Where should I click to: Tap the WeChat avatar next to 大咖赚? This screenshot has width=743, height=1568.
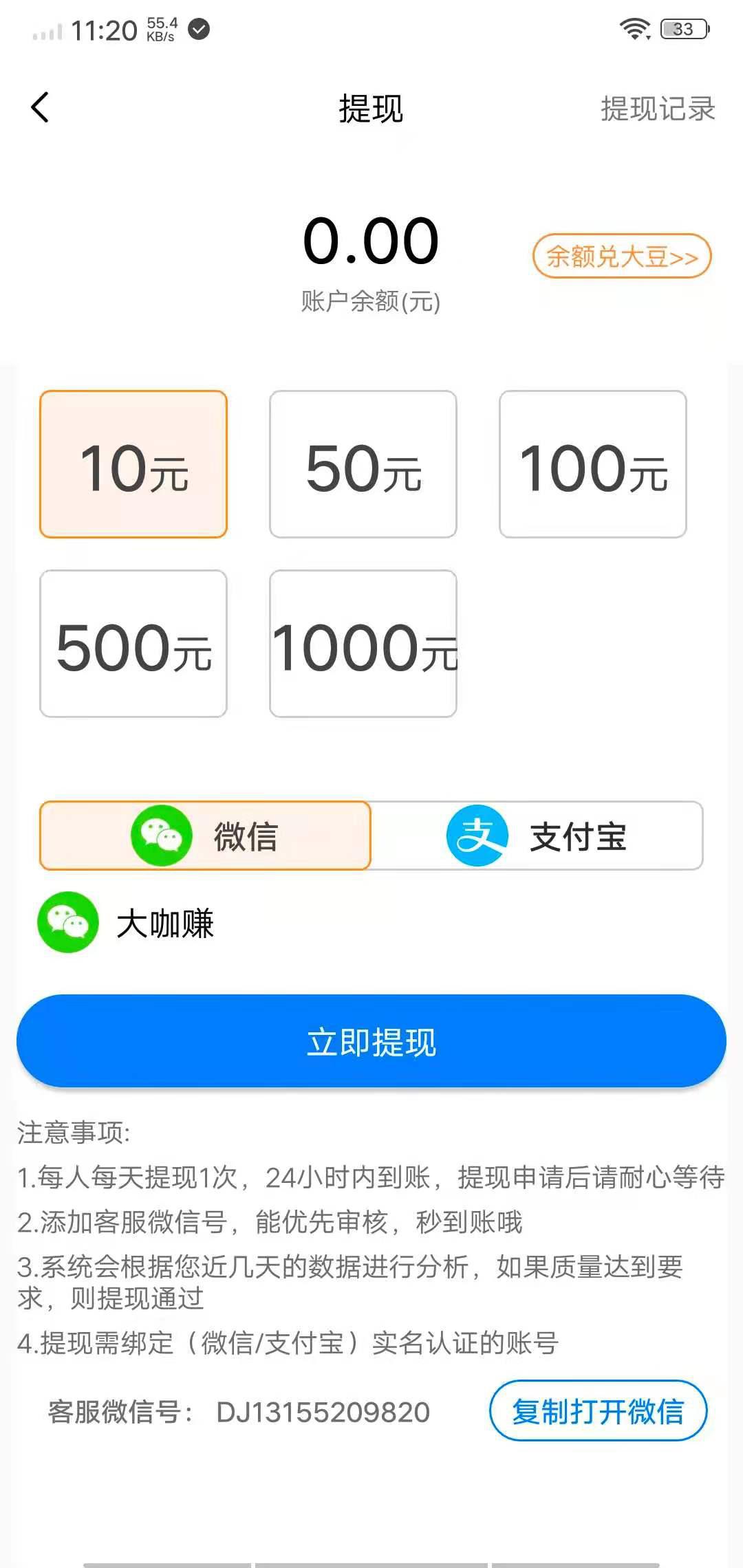click(68, 924)
